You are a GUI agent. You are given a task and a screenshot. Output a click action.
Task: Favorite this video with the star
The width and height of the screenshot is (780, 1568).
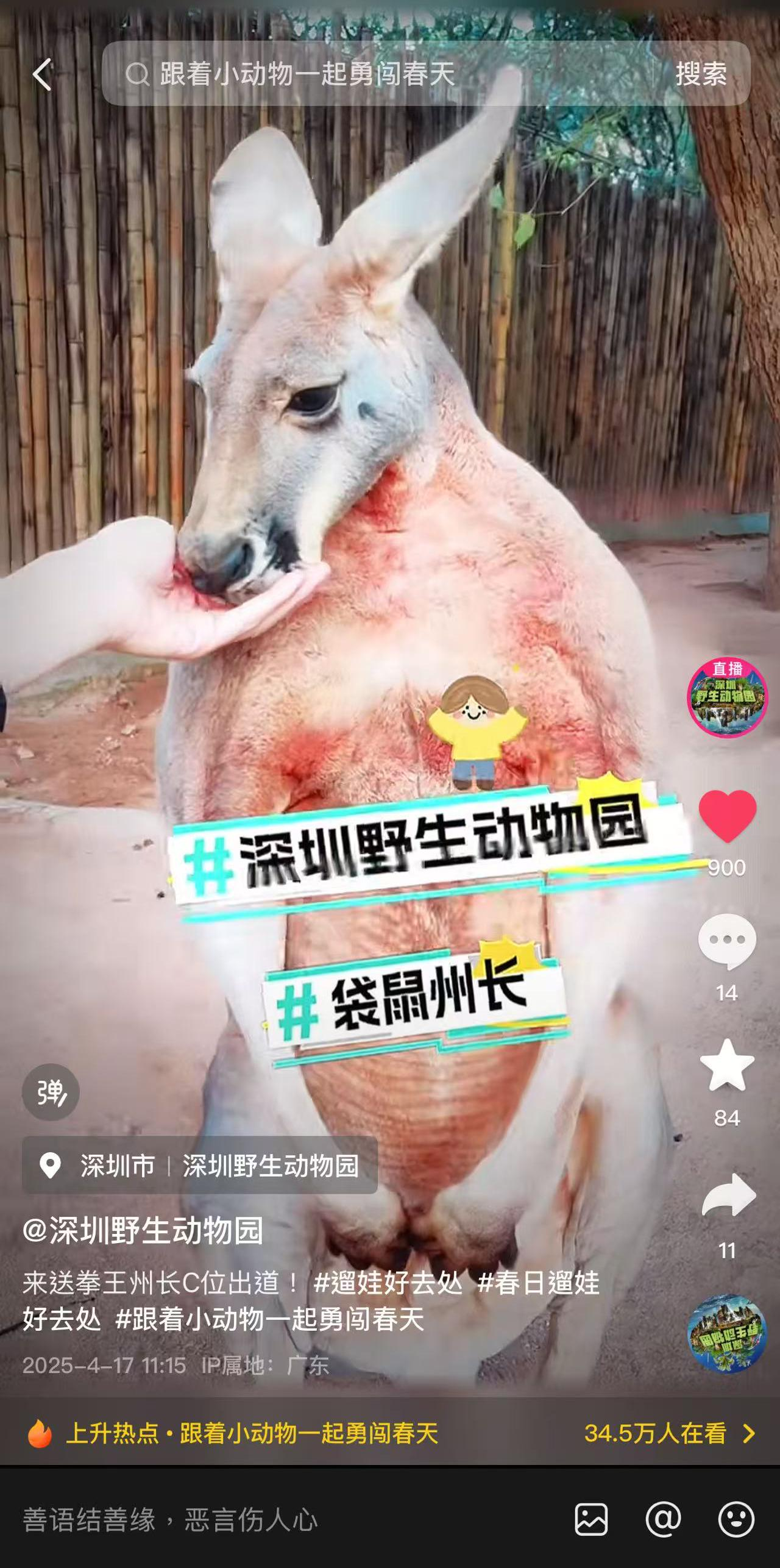coord(727,1066)
